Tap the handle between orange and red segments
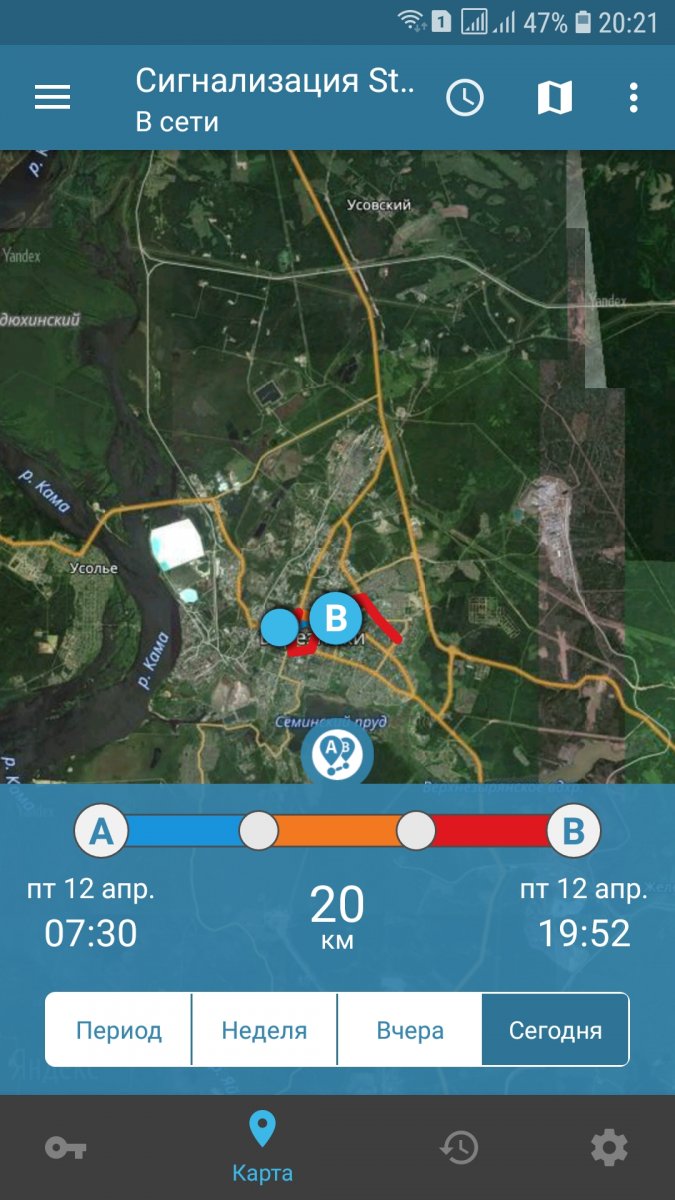 pos(416,831)
